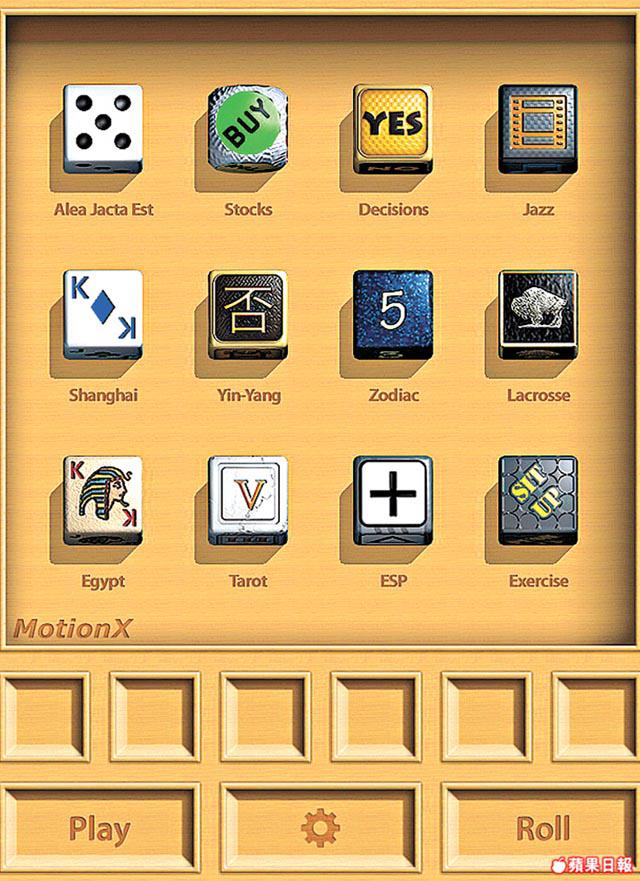The height and width of the screenshot is (881, 640).
Task: Select the ESP dice
Action: tap(393, 501)
